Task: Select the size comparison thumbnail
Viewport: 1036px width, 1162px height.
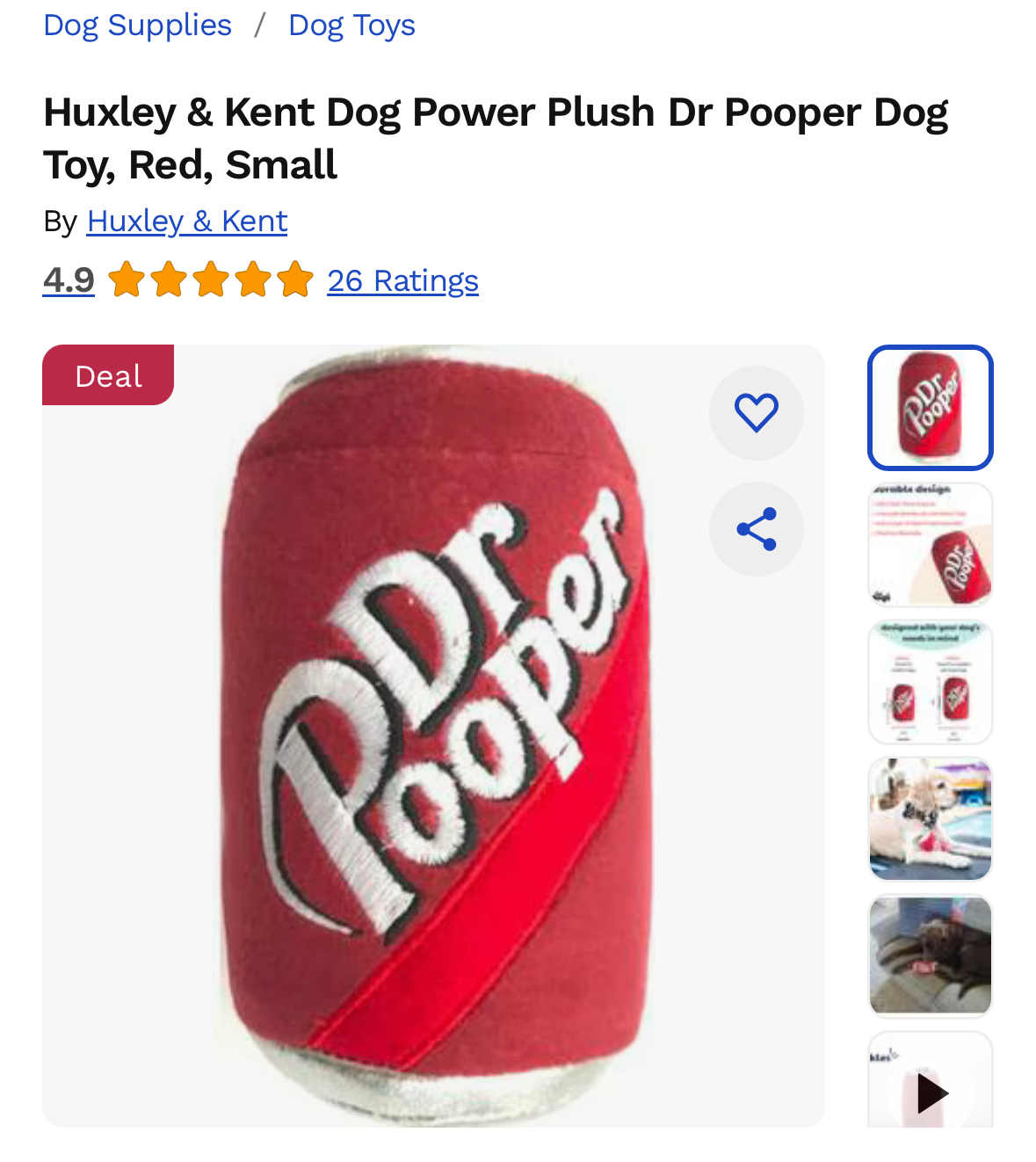Action: tap(930, 682)
